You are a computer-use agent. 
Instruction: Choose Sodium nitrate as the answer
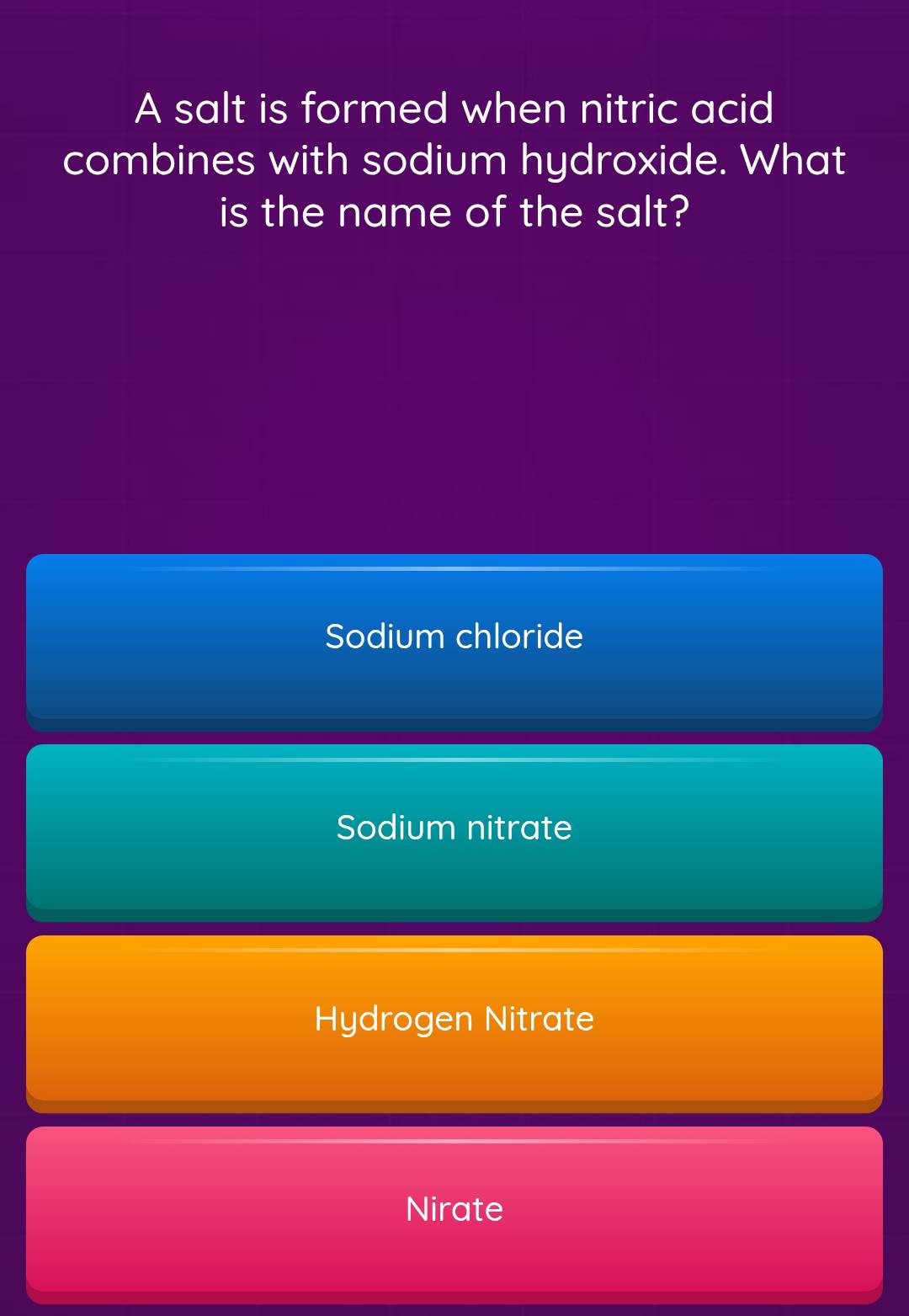tap(454, 828)
